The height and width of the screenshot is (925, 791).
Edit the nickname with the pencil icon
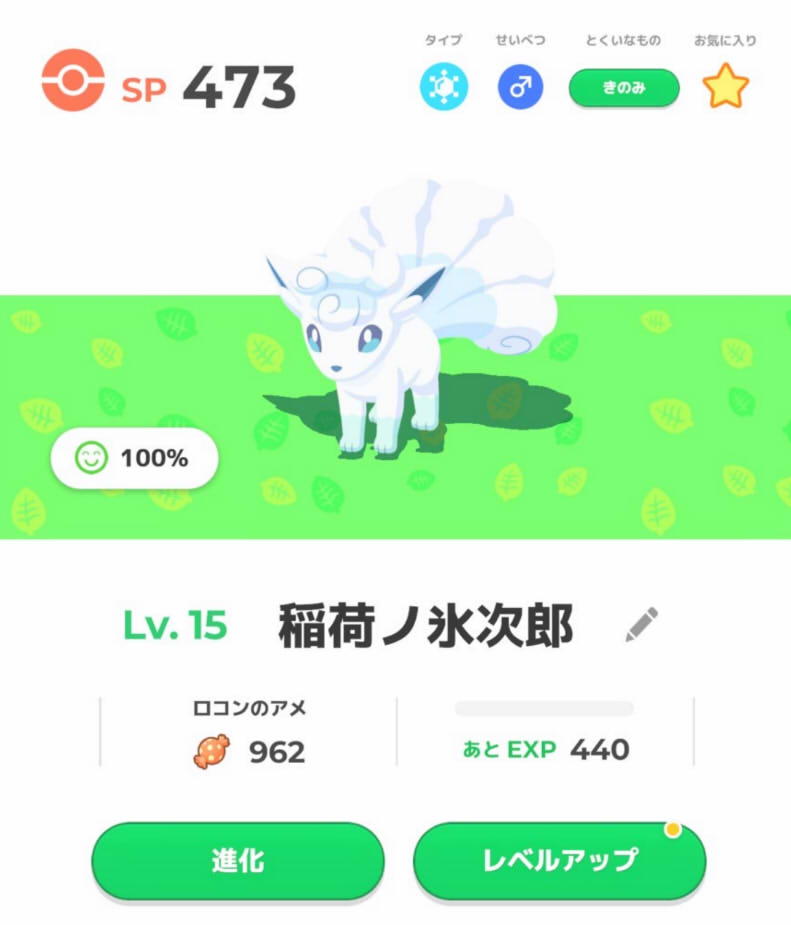coord(641,624)
